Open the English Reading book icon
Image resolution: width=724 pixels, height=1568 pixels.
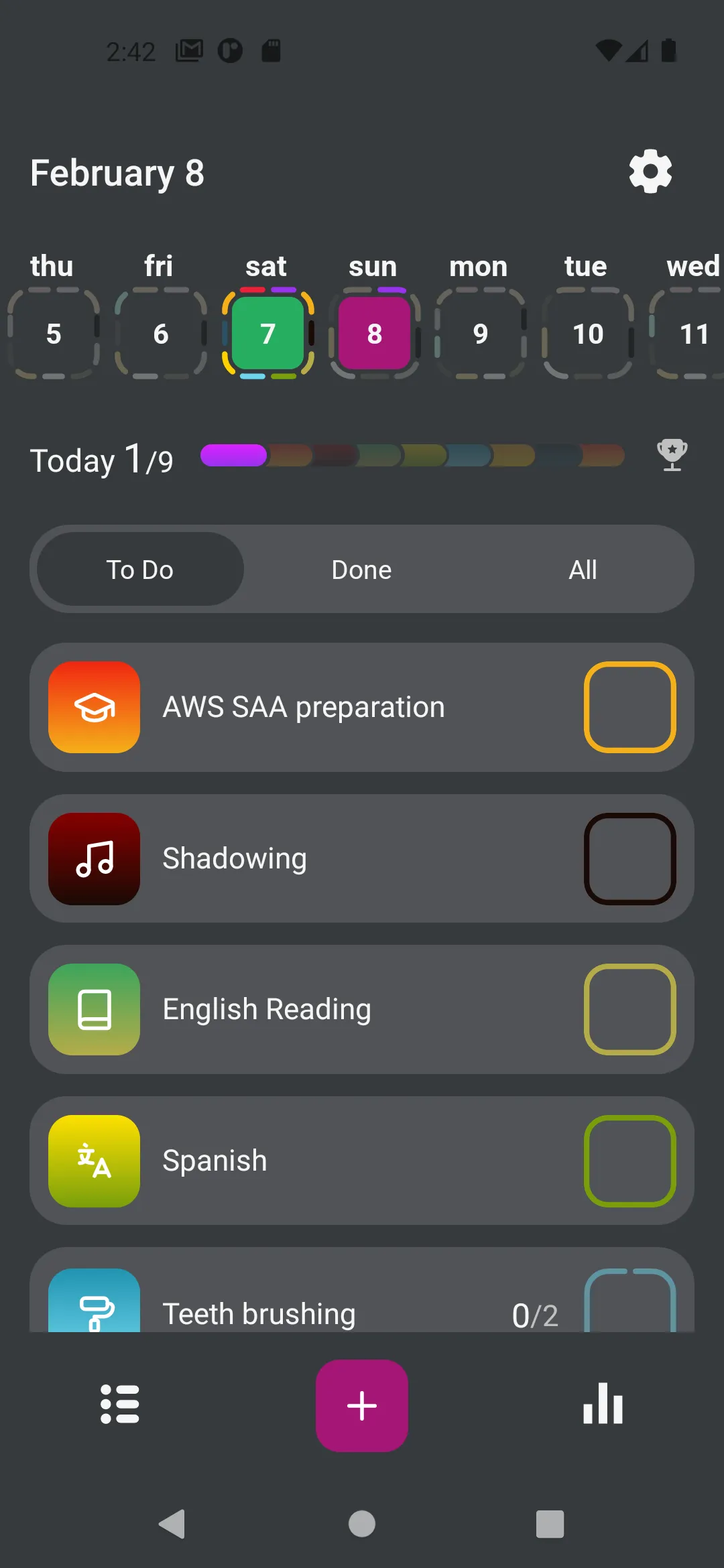[94, 1009]
